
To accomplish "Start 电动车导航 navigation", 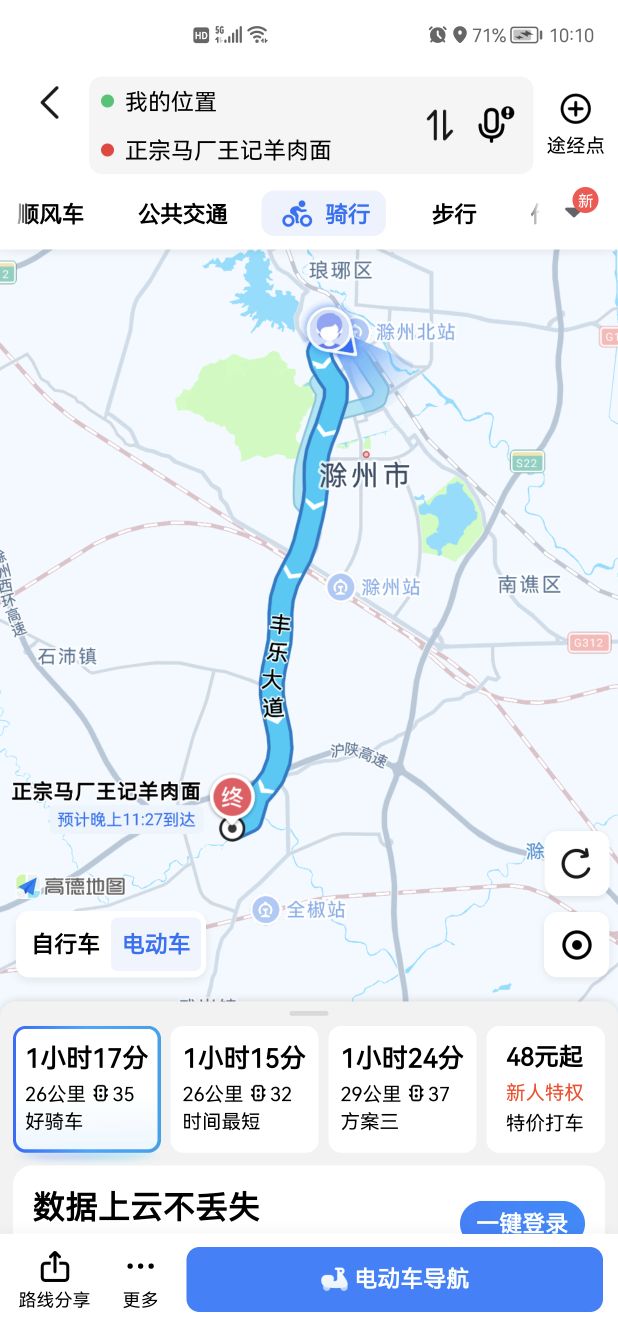I will [394, 1279].
